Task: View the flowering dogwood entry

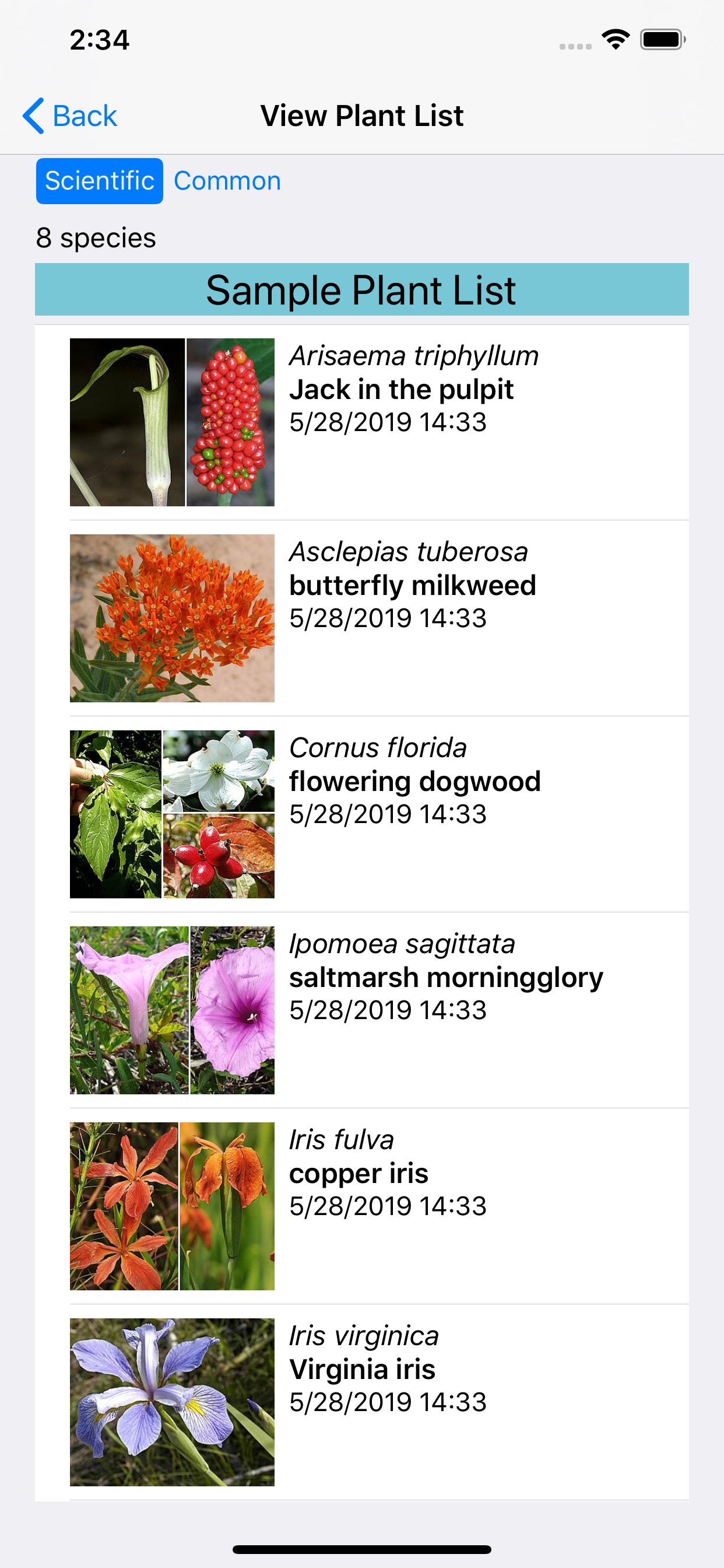Action: tap(362, 814)
